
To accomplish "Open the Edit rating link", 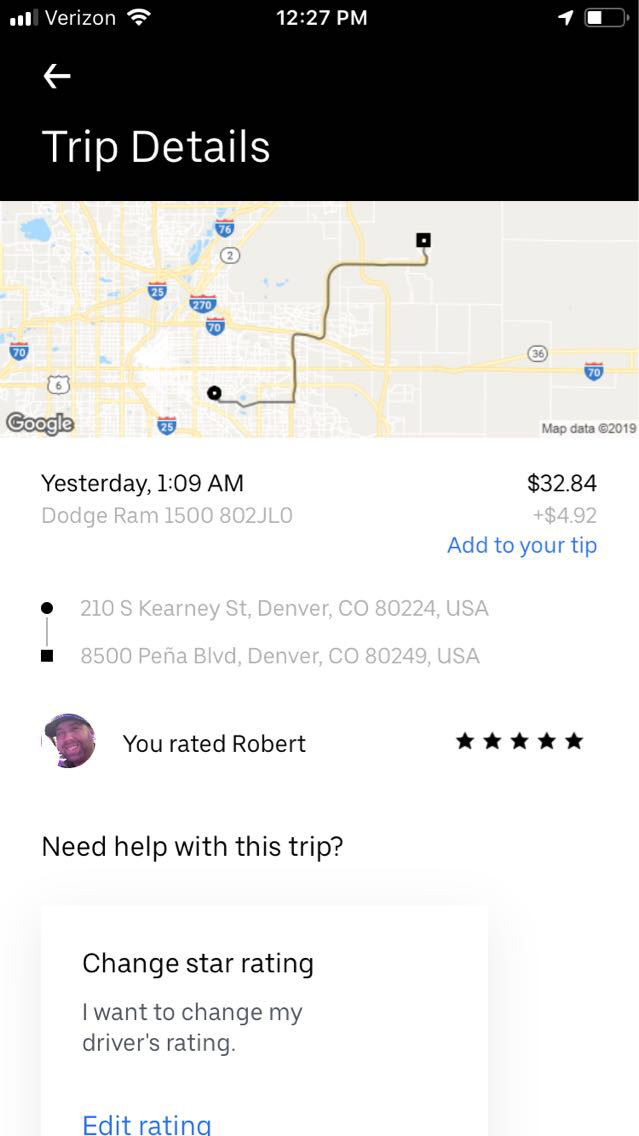I will click(147, 1123).
